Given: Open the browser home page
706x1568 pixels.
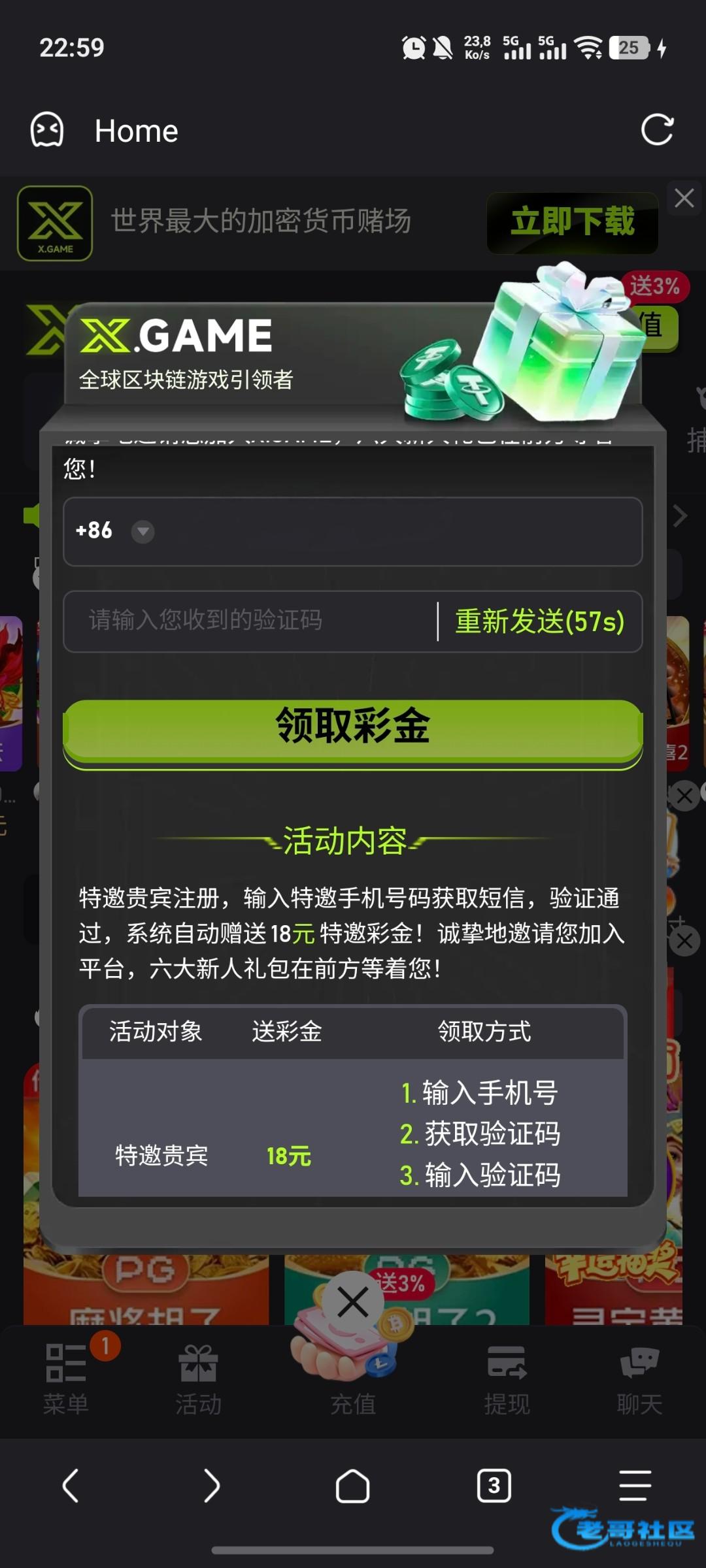Looking at the screenshot, I should (352, 1486).
